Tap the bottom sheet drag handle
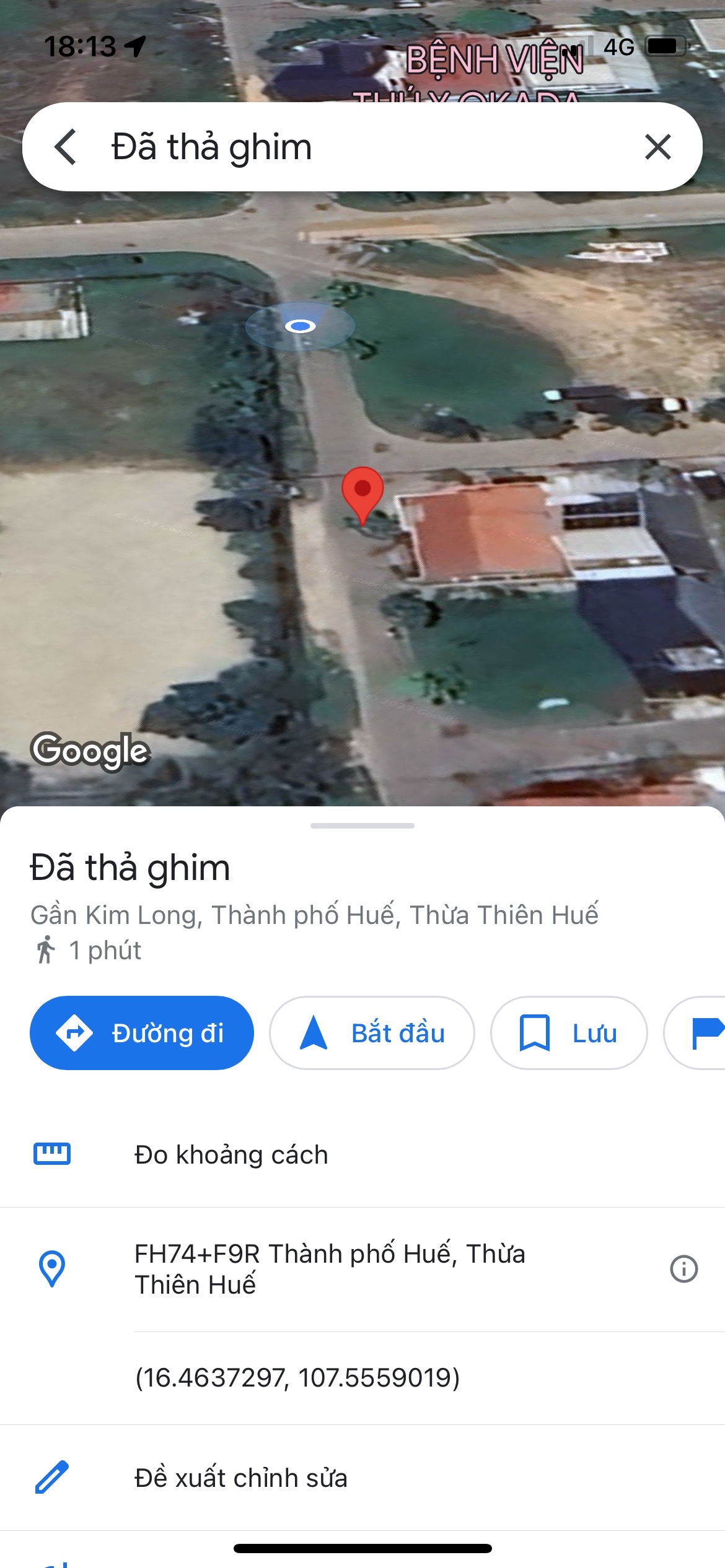The image size is (725, 1568). tap(362, 825)
